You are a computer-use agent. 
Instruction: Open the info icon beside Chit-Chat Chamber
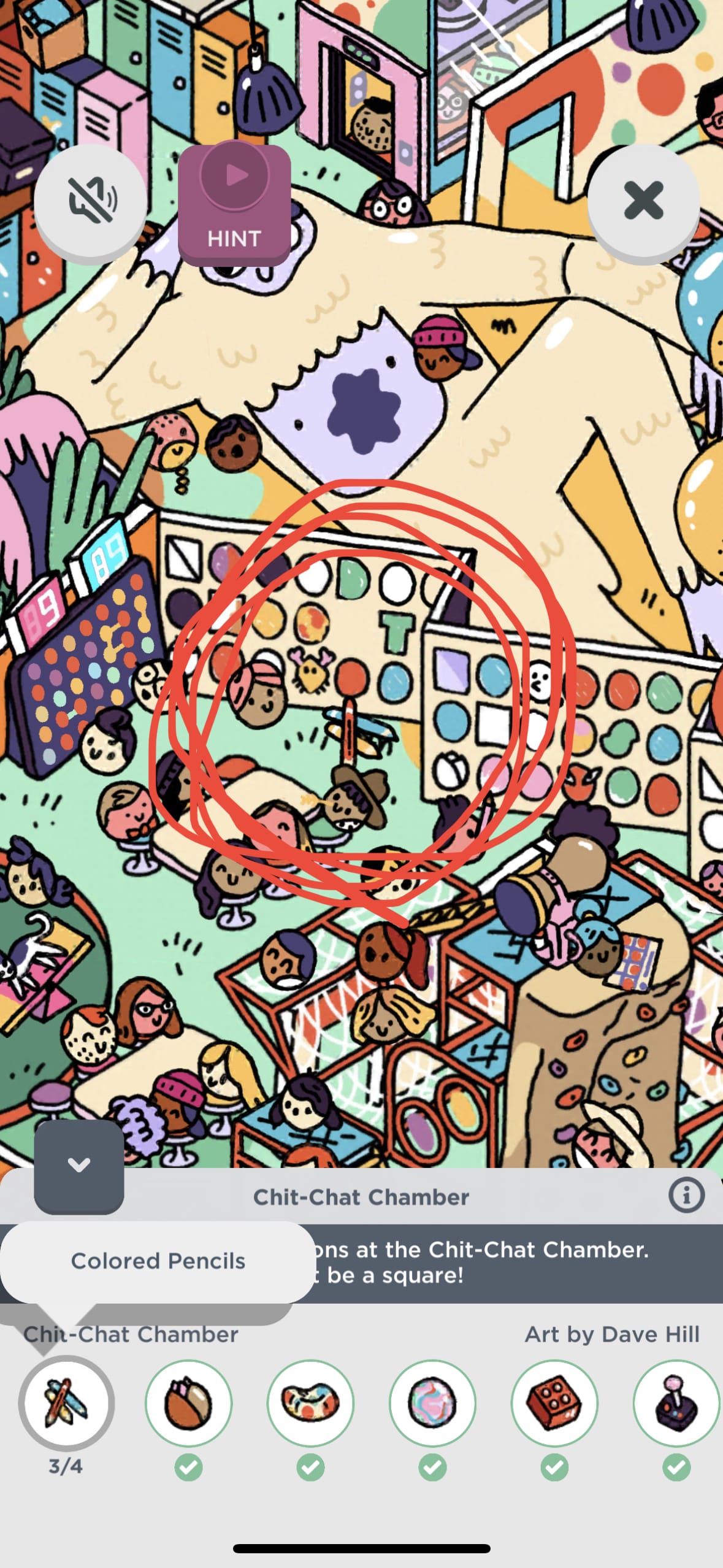686,1196
